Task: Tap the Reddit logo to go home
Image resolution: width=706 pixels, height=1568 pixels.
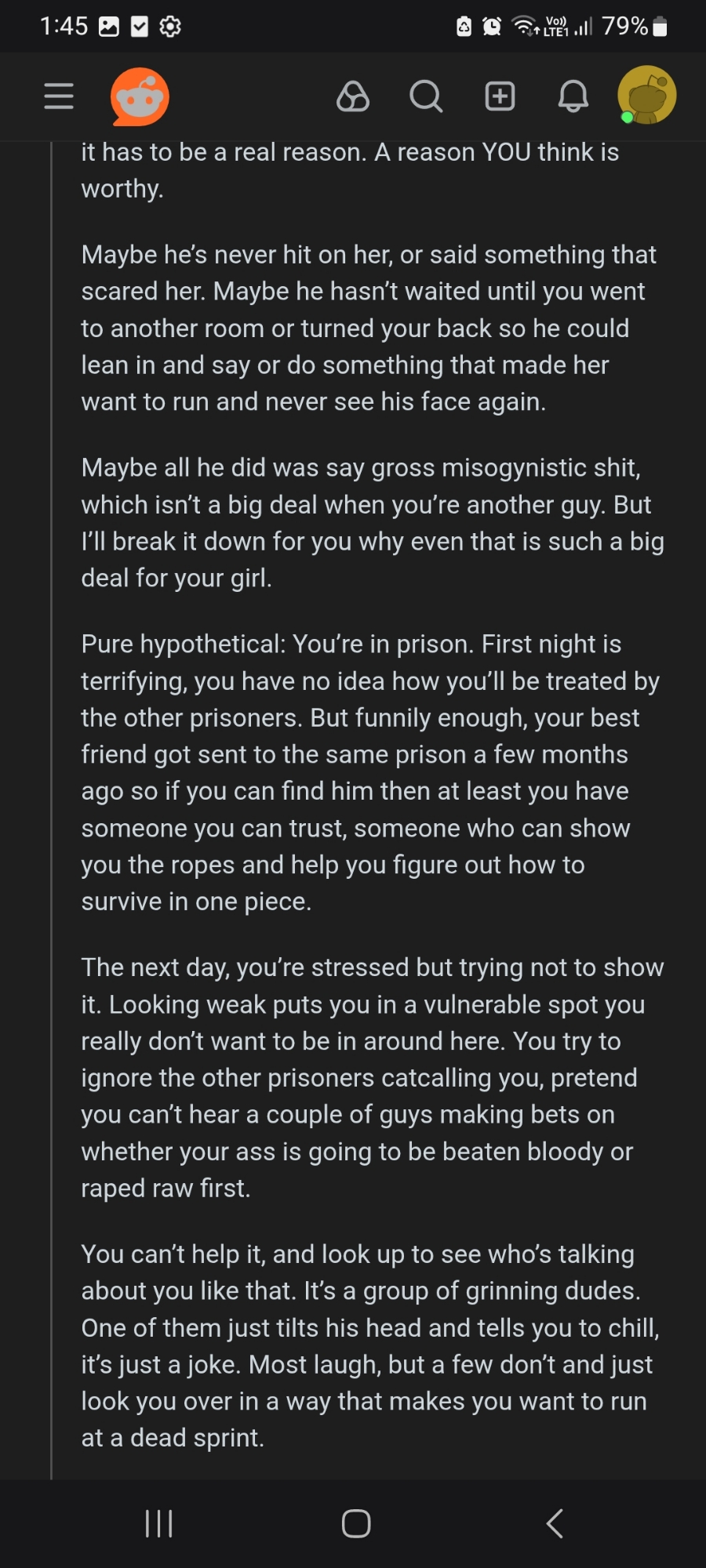Action: point(140,96)
